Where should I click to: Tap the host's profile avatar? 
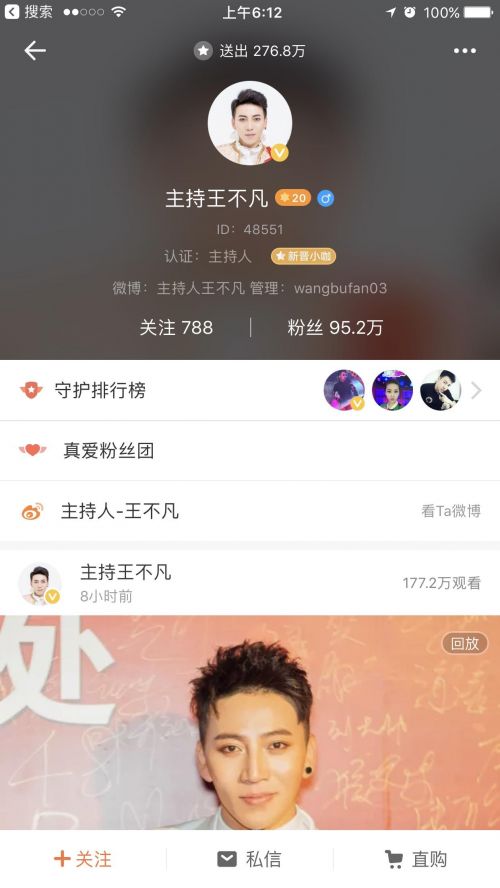coord(250,122)
